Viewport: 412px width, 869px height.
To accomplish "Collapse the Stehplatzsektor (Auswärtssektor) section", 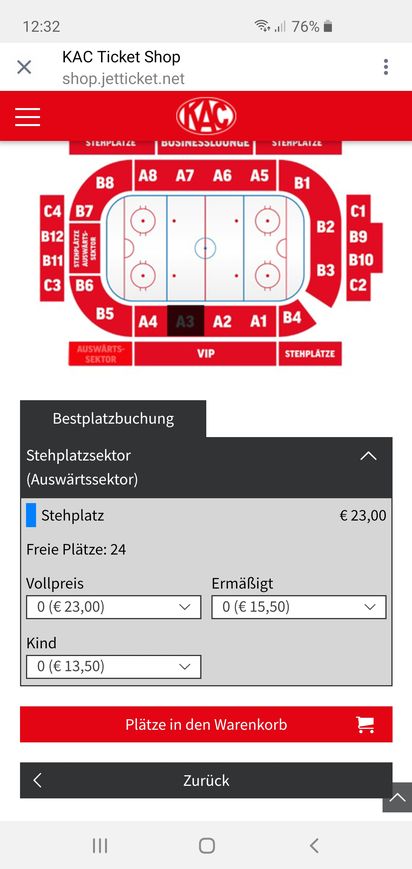I will tap(368, 456).
